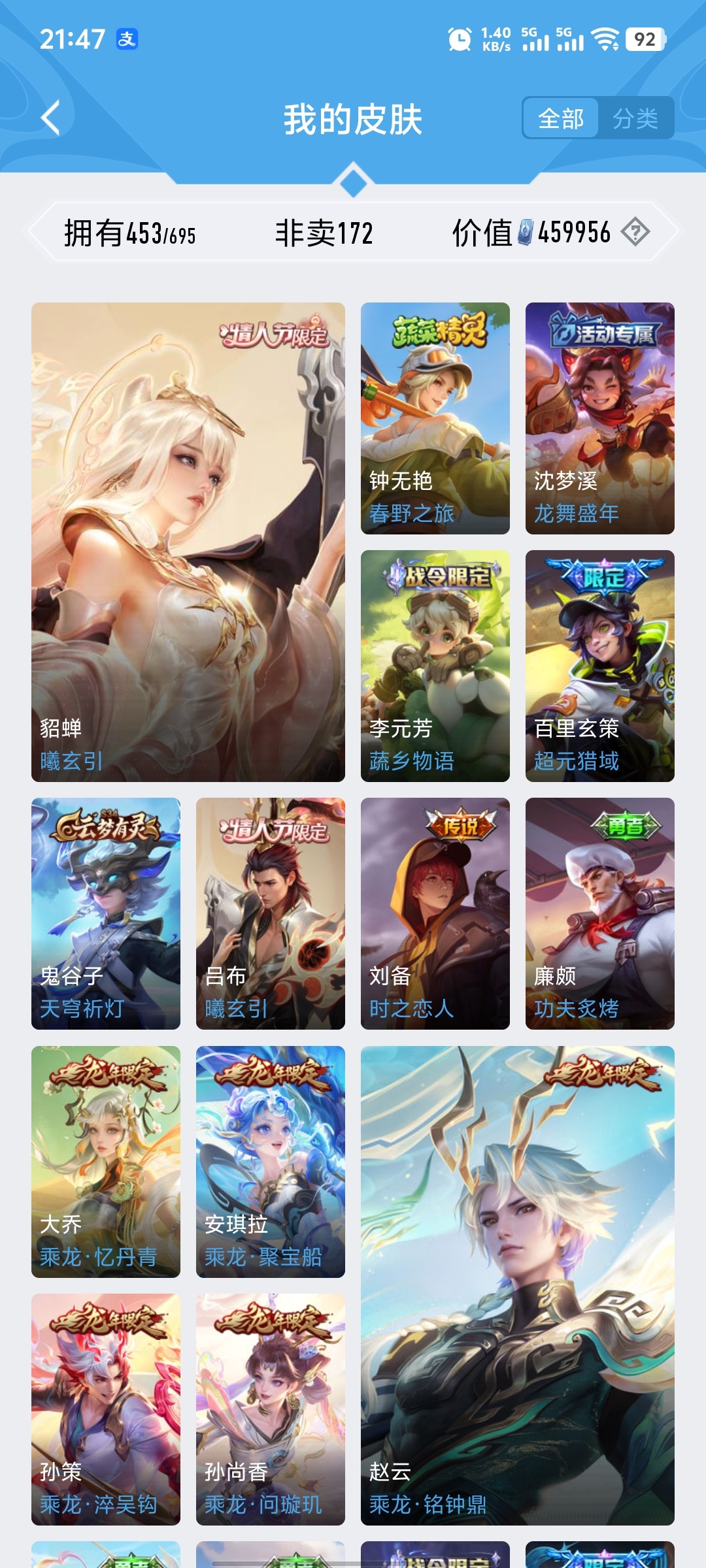The width and height of the screenshot is (706, 1568).
Task: Select the 全部 tab
Action: [561, 118]
